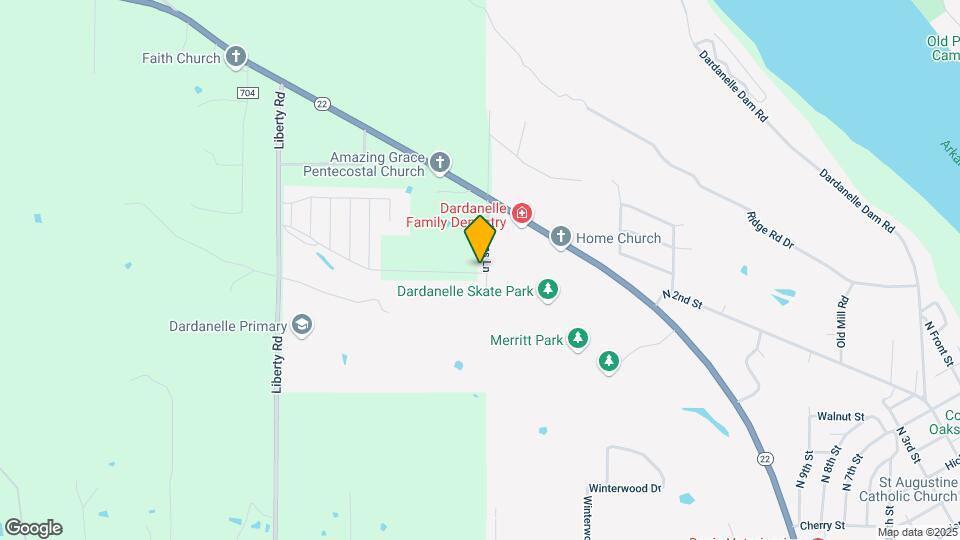Tap the orange location pin marker

coord(480,239)
